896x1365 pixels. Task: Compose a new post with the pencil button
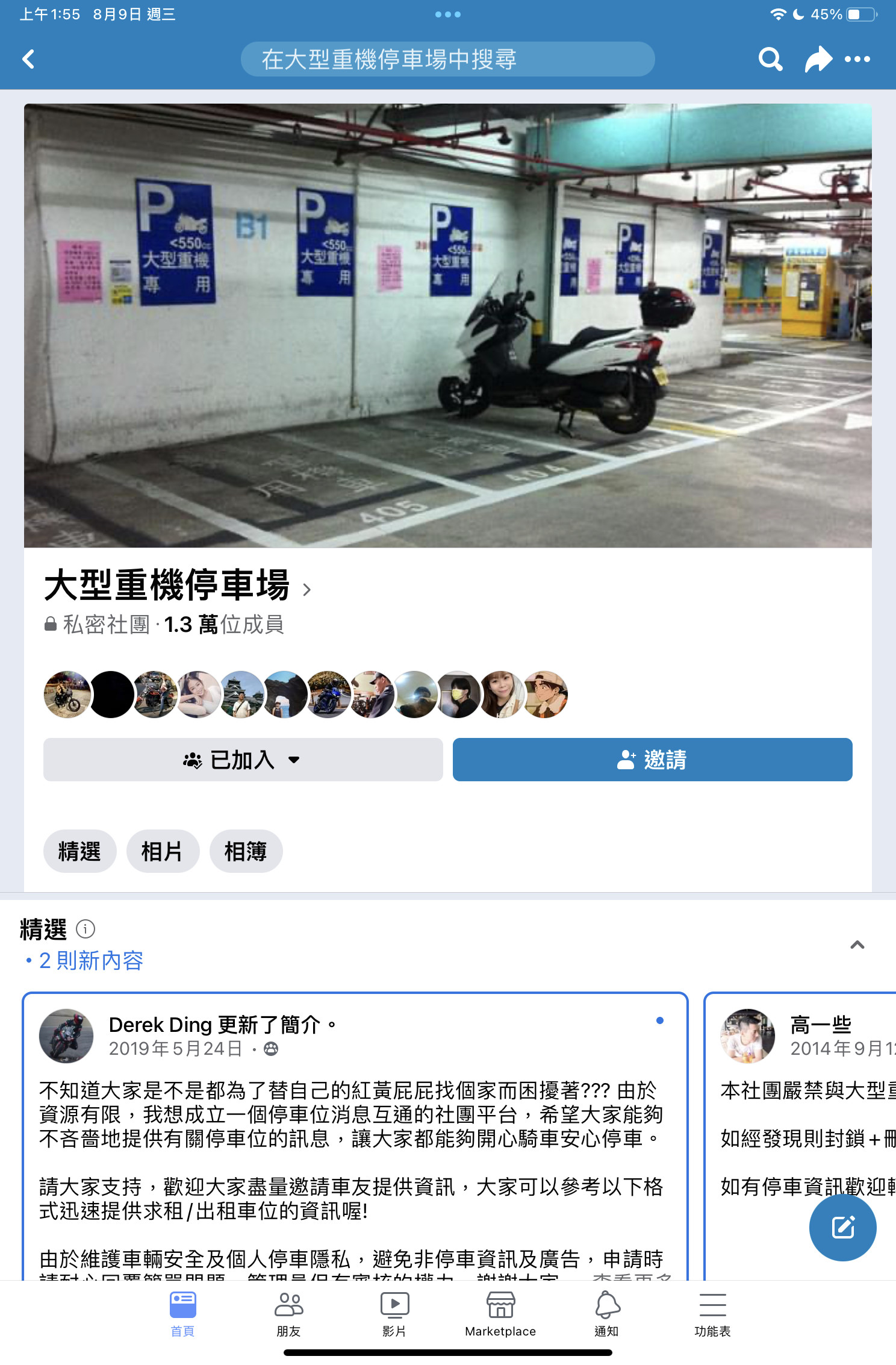842,1227
